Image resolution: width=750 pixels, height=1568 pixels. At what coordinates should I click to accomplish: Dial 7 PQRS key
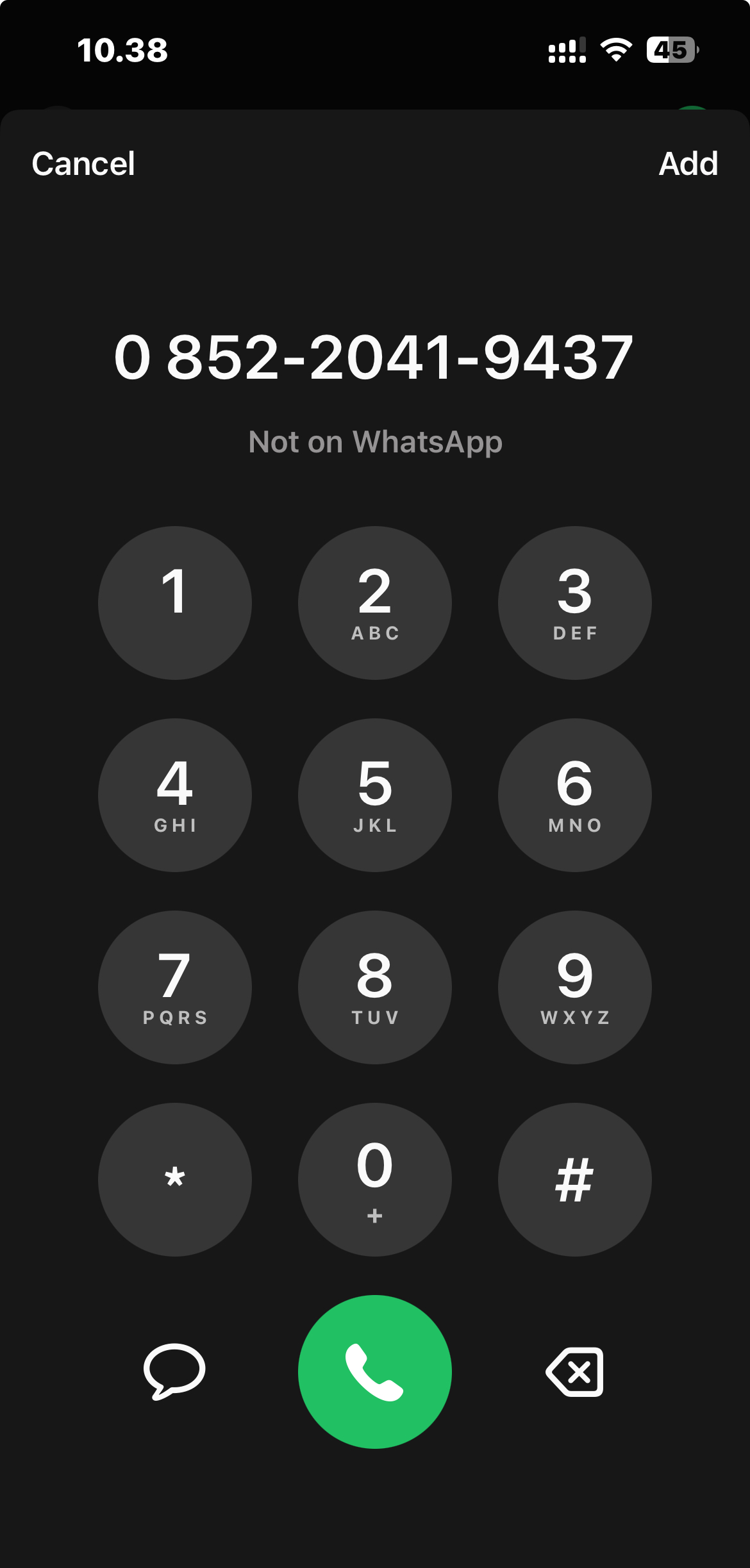point(174,987)
